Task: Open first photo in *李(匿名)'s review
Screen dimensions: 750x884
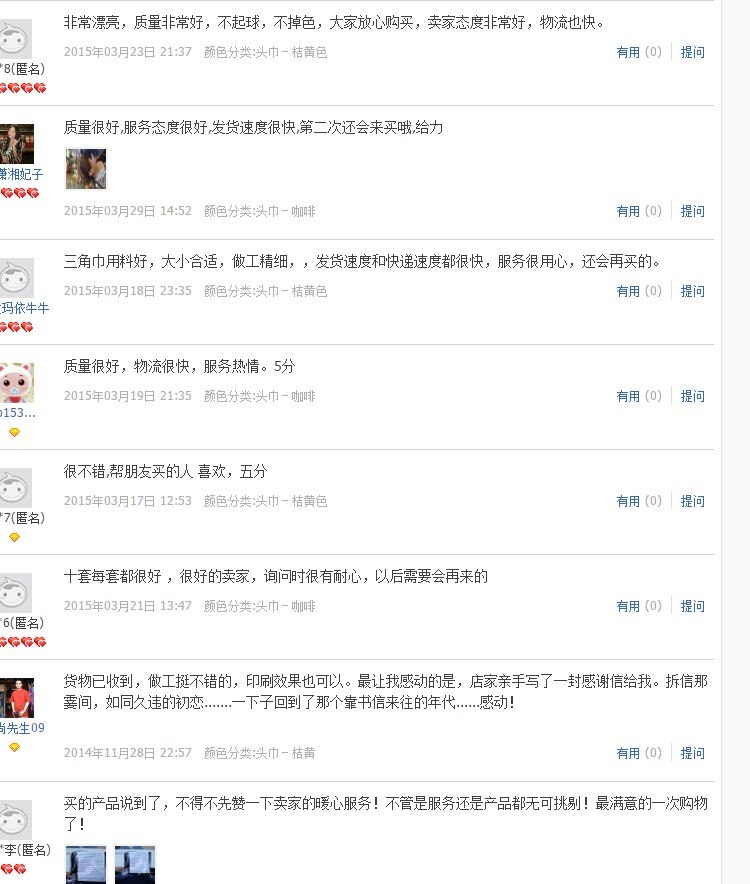Action: tap(86, 864)
